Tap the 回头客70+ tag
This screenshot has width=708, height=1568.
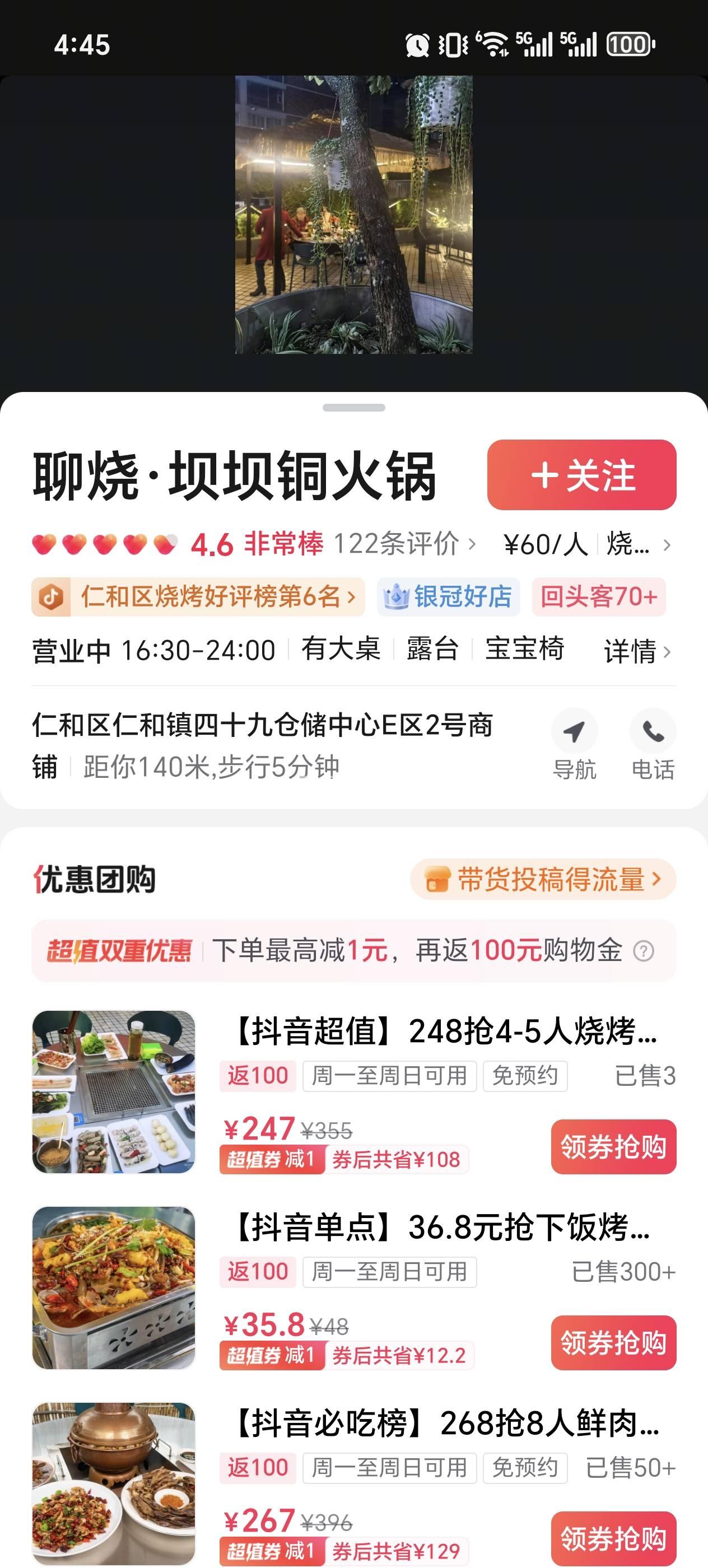(598, 596)
